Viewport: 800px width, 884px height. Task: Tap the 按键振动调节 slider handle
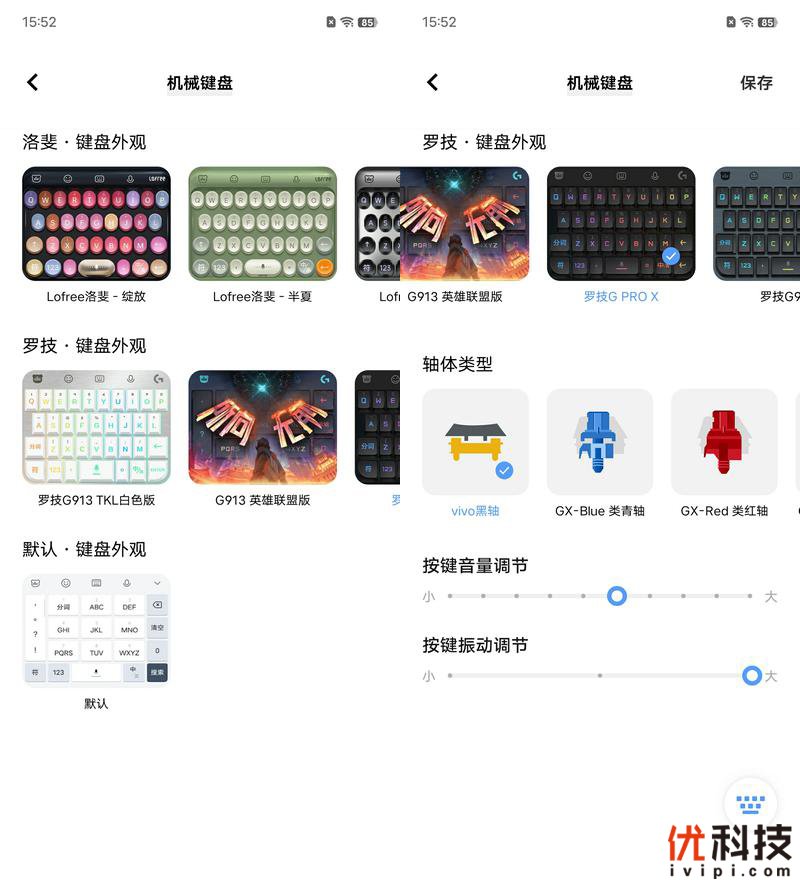point(752,676)
